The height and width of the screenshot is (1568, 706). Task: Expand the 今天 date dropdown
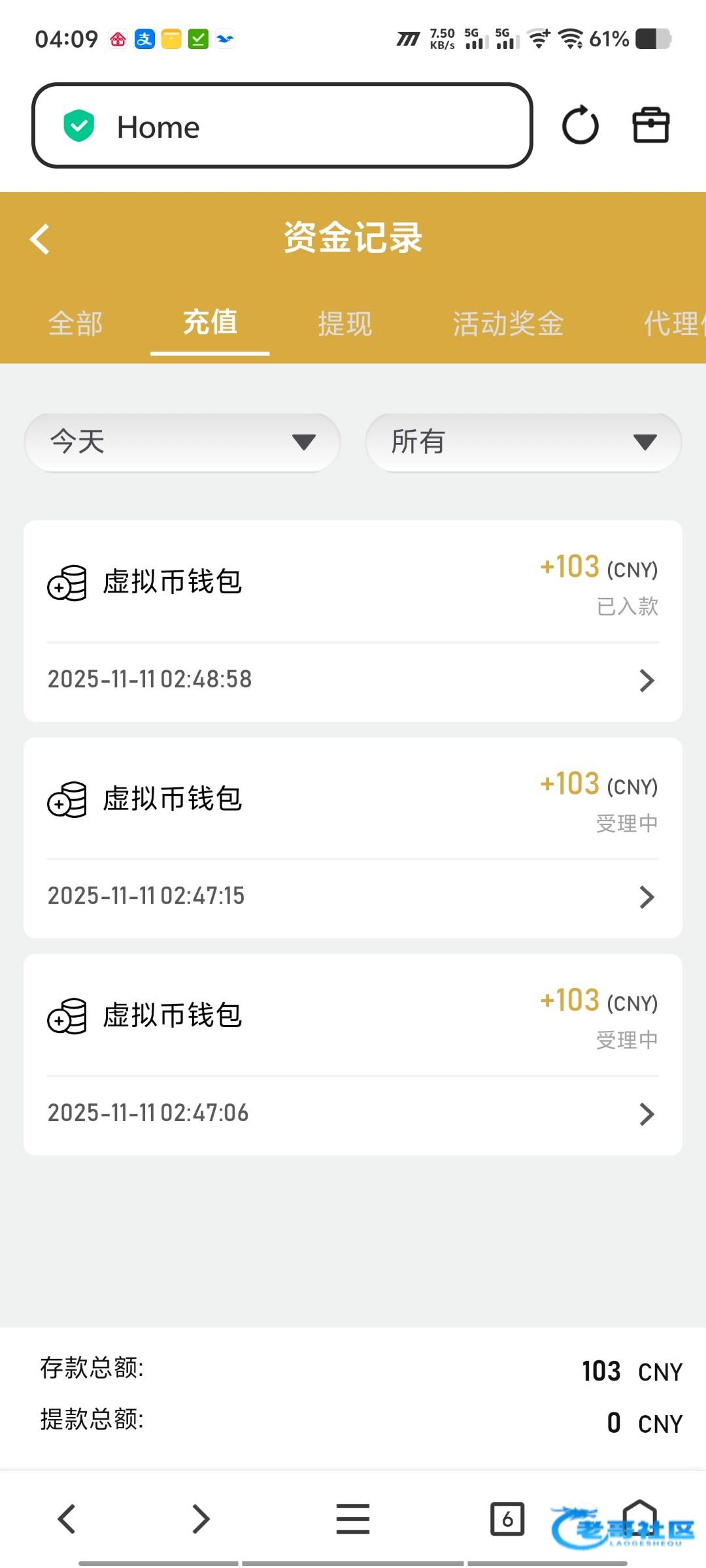182,442
